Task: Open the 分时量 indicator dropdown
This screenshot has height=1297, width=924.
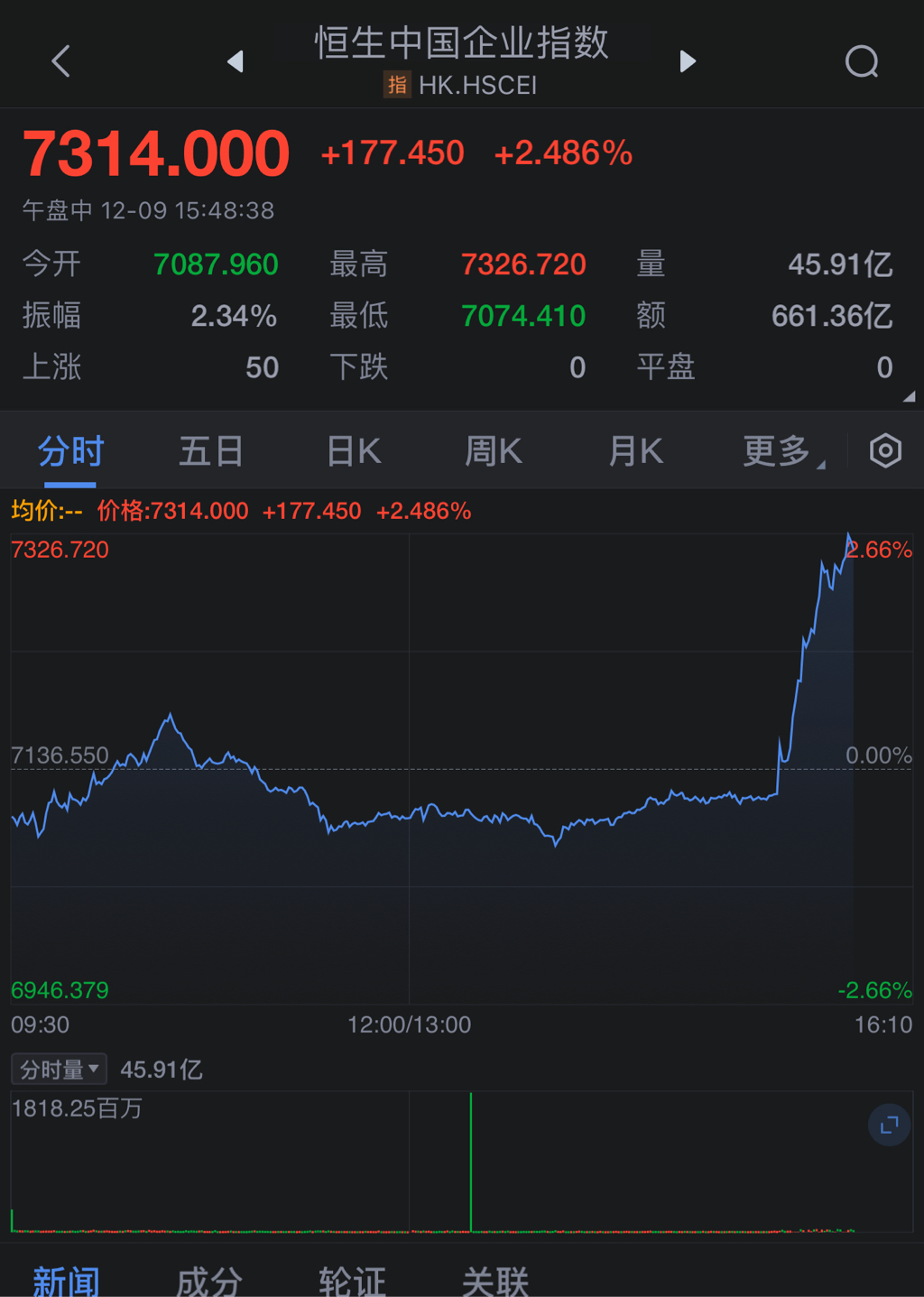Action: point(60,1070)
